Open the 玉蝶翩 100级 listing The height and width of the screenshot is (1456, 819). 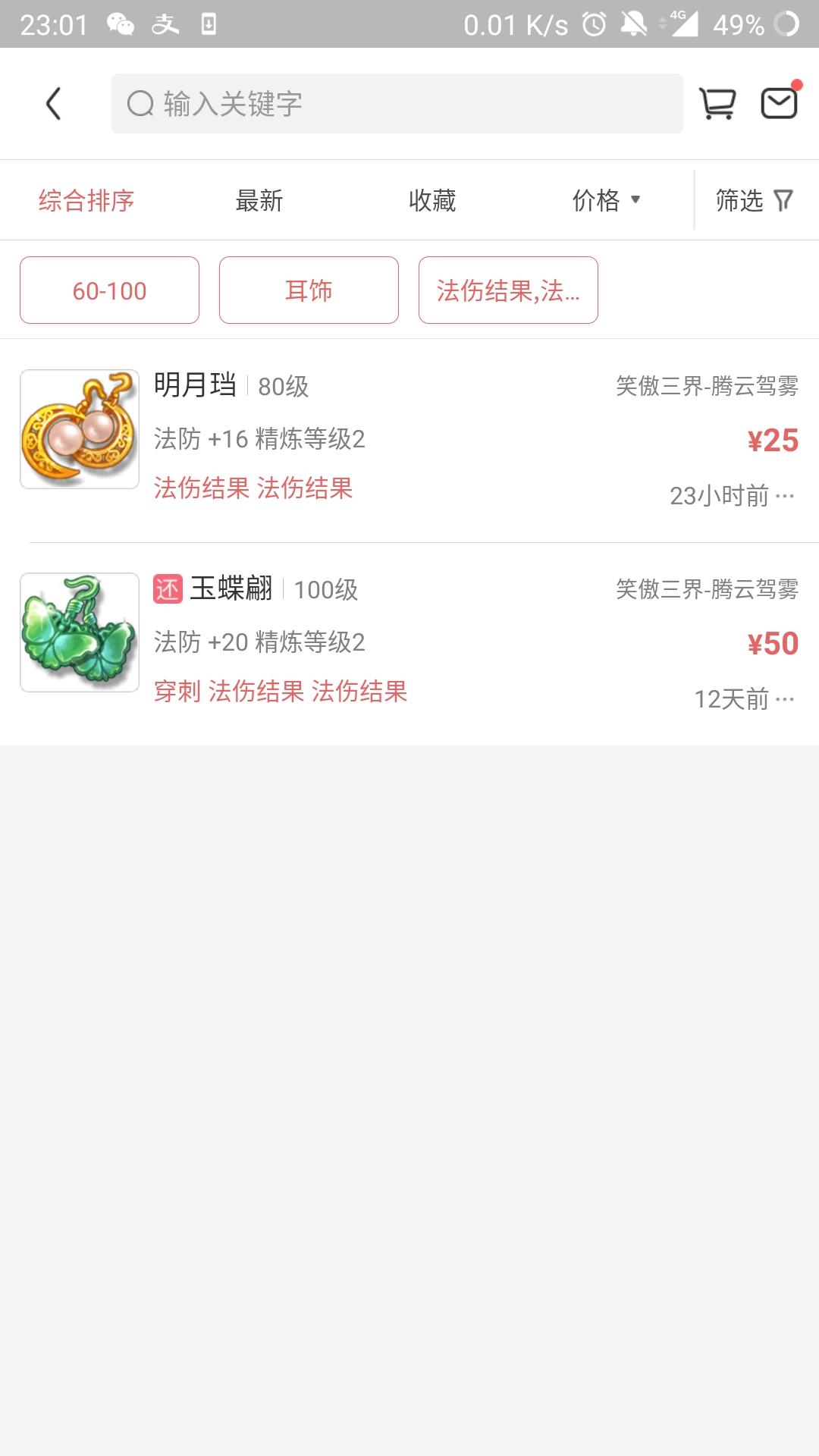click(379, 640)
